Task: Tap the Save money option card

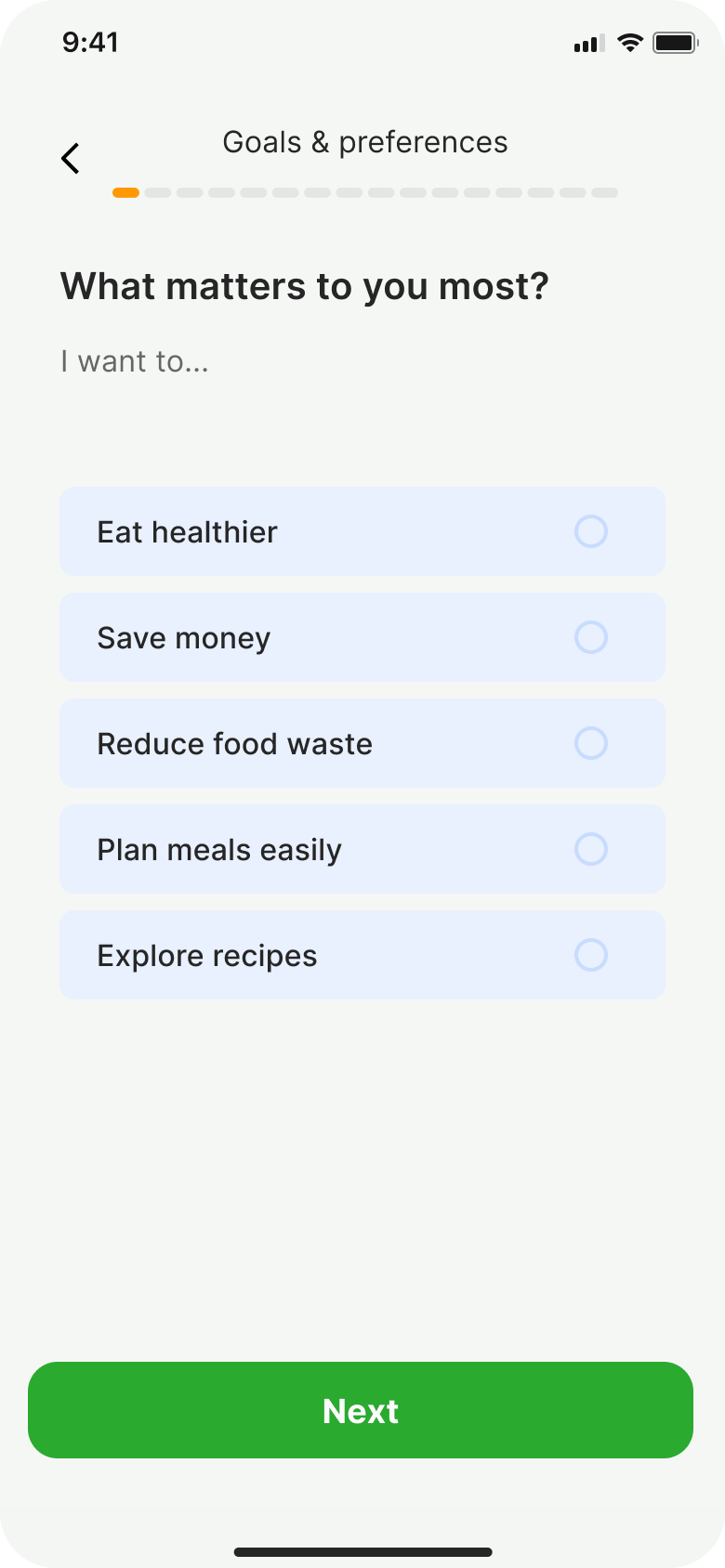Action: (x=279, y=637)
